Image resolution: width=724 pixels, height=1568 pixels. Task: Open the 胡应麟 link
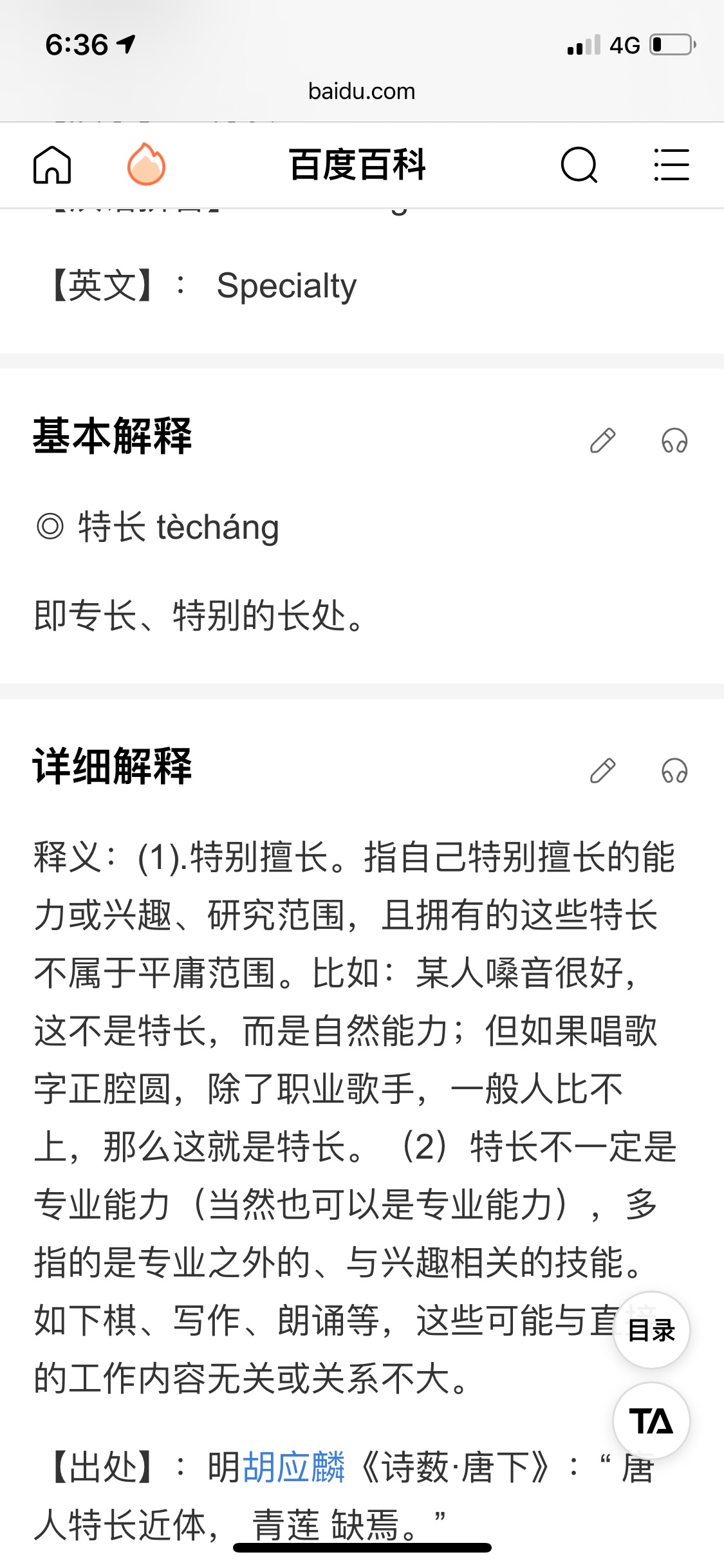[293, 1468]
